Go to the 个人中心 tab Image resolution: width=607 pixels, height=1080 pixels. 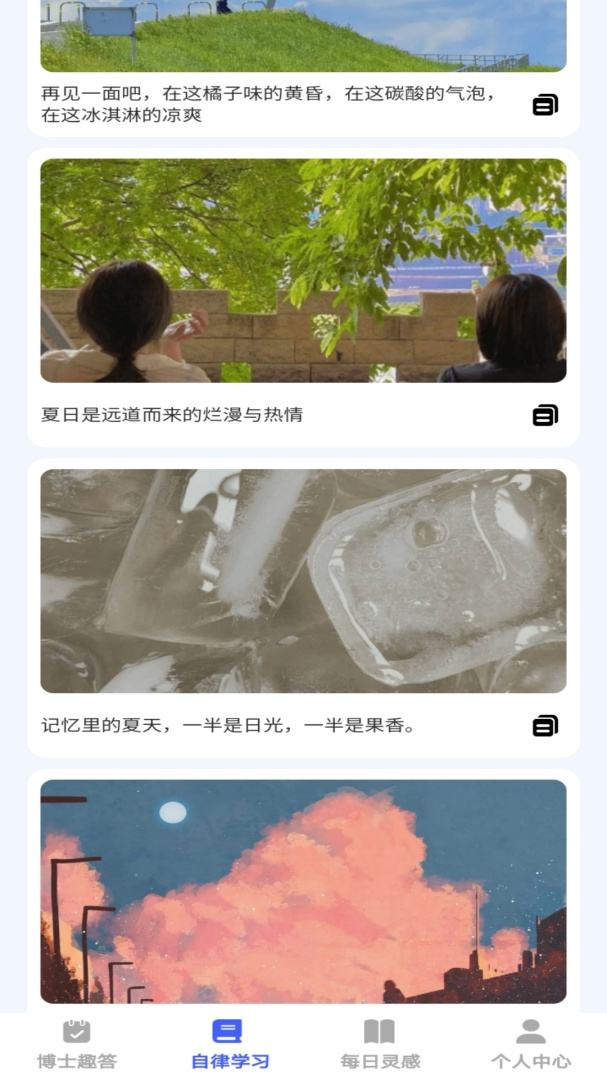click(530, 1044)
